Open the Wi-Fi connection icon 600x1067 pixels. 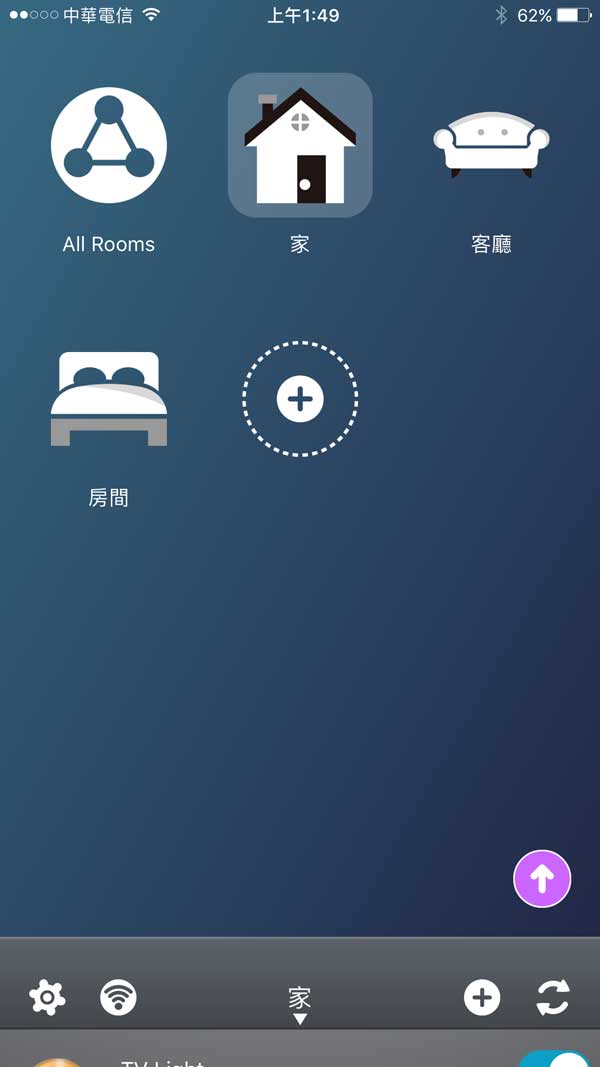click(118, 998)
